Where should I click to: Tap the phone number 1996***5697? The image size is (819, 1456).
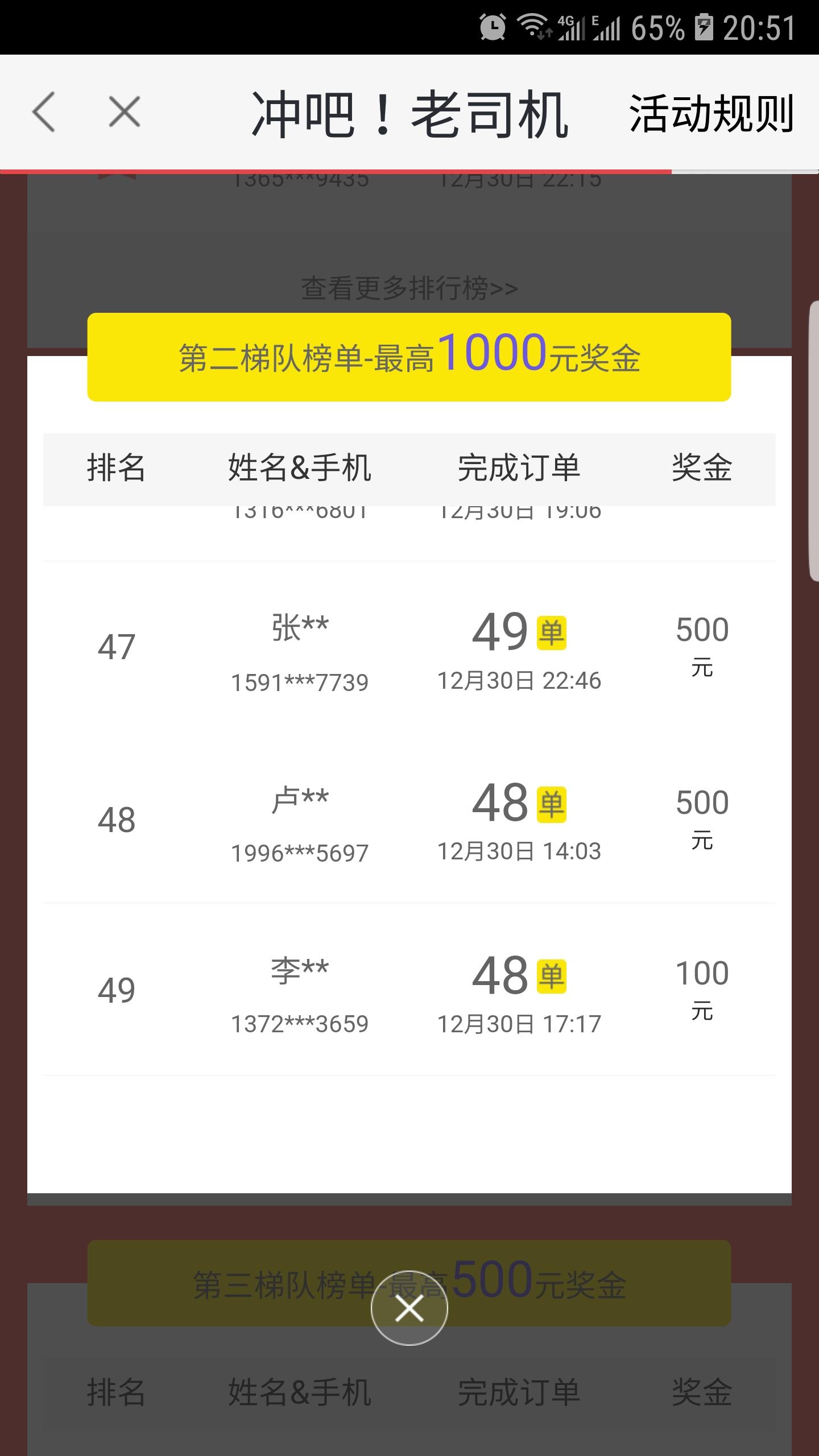pyautogui.click(x=300, y=851)
